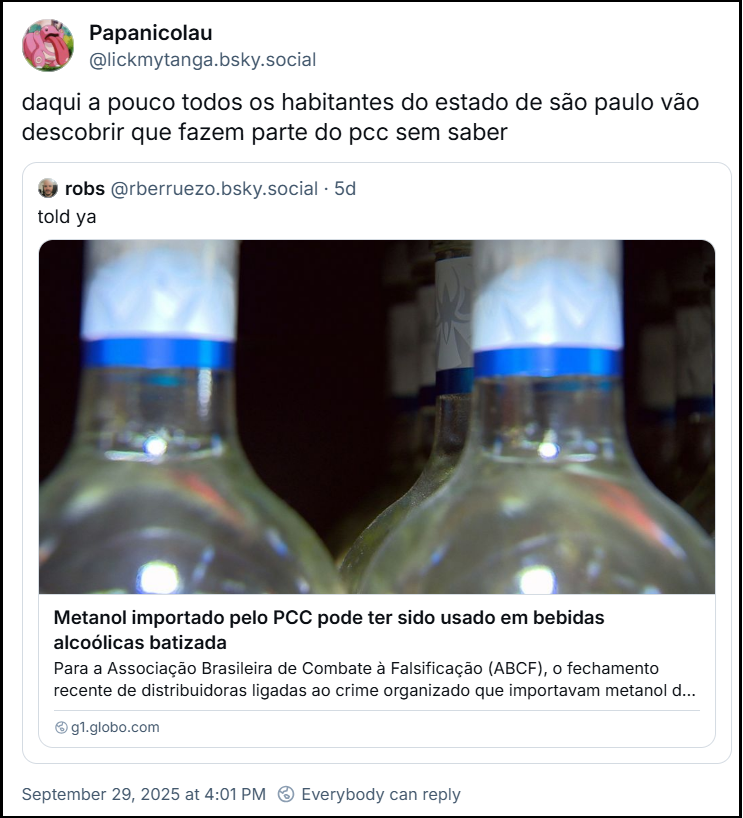Image resolution: width=743 pixels, height=818 pixels.
Task: Open the @lickmytanga.bsky.social handle
Action: point(202,60)
